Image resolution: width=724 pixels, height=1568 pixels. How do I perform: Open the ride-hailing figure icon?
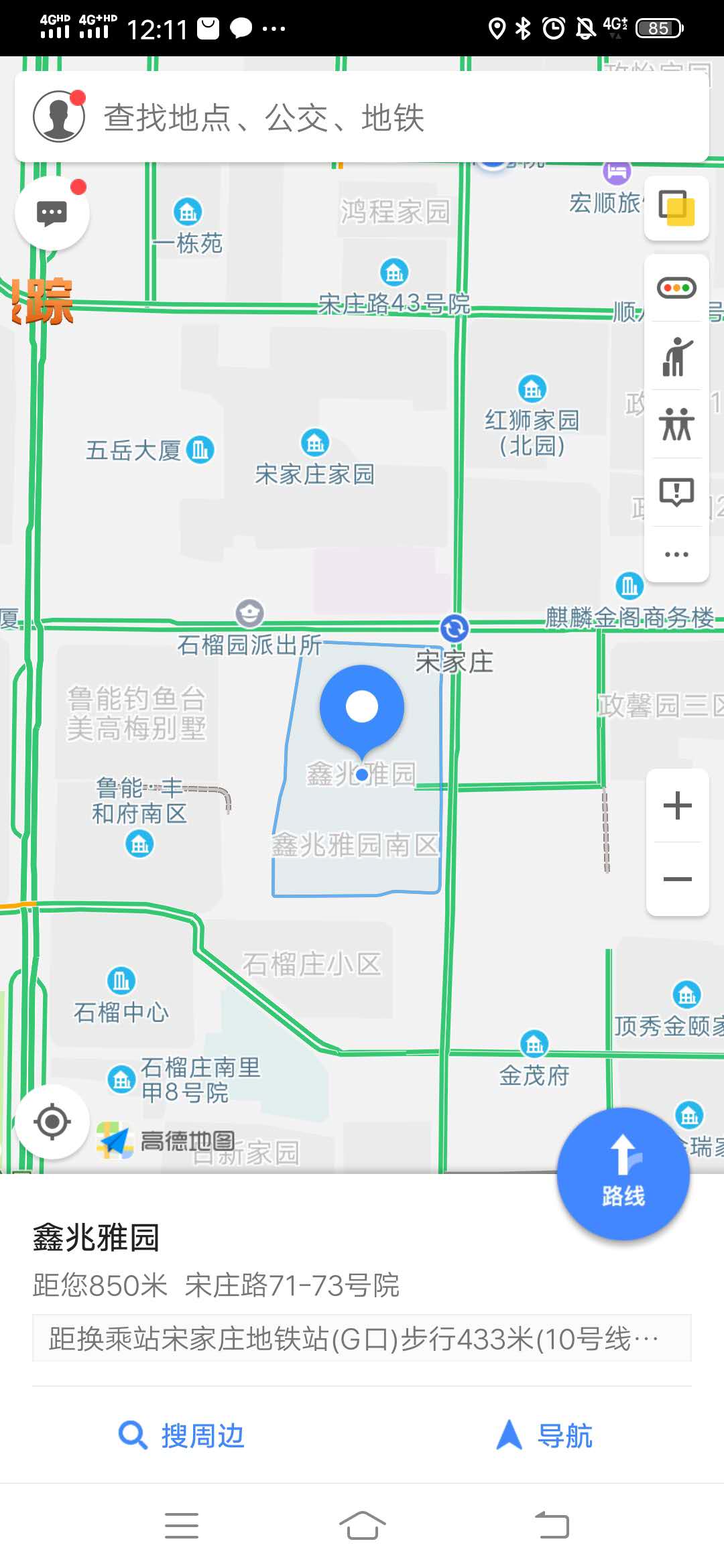click(x=676, y=356)
